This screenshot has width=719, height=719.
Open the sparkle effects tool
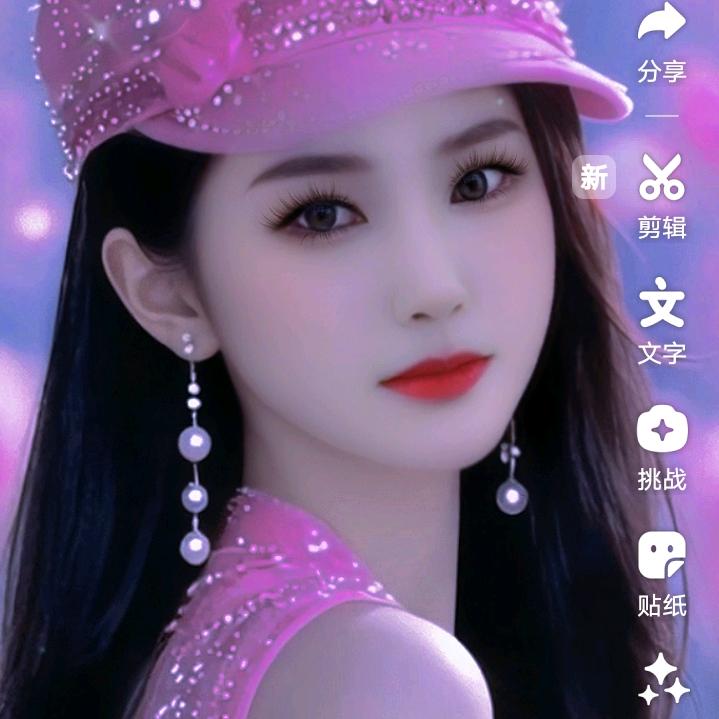pos(664,680)
